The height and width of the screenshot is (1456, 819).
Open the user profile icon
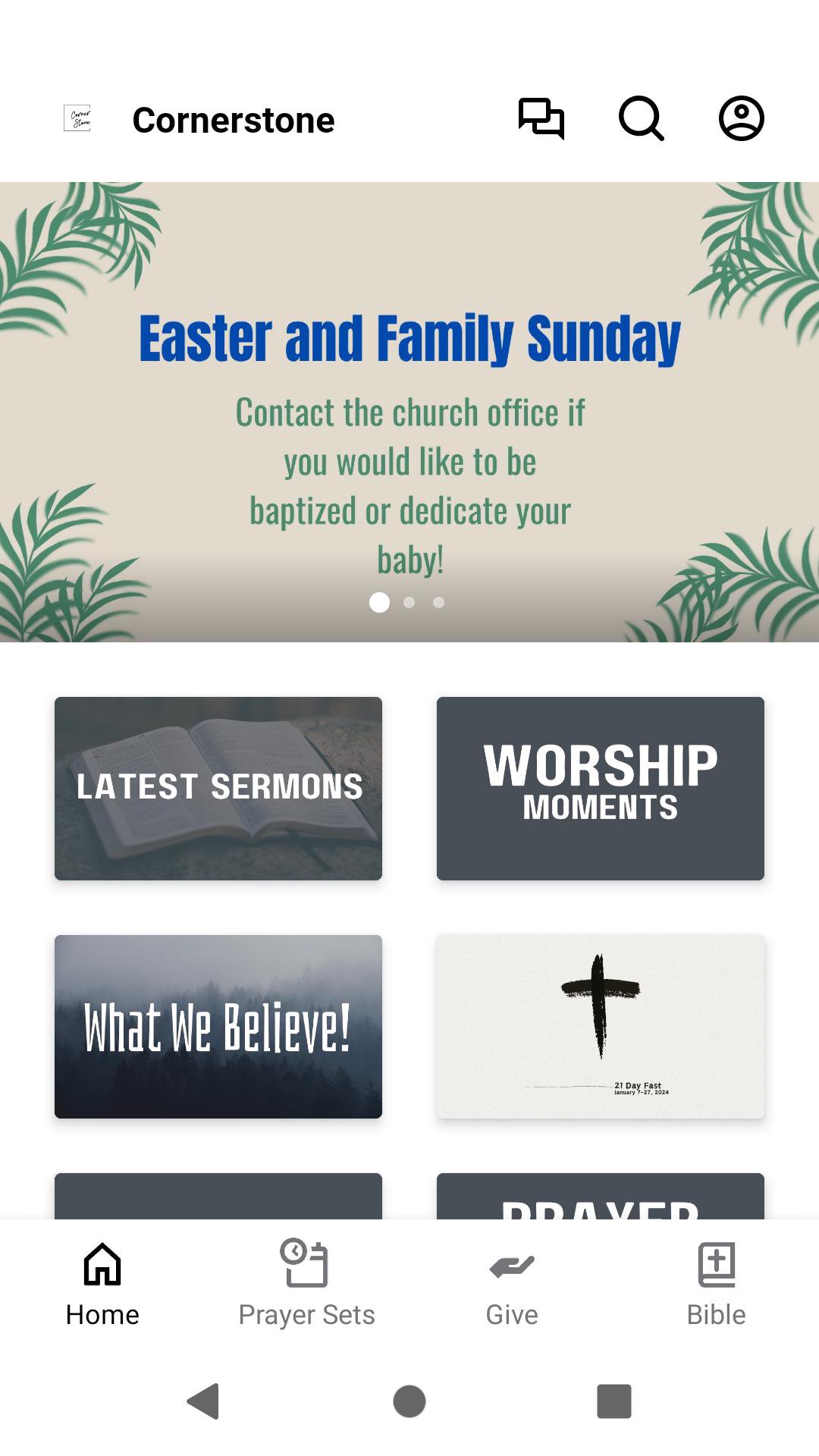tap(741, 119)
